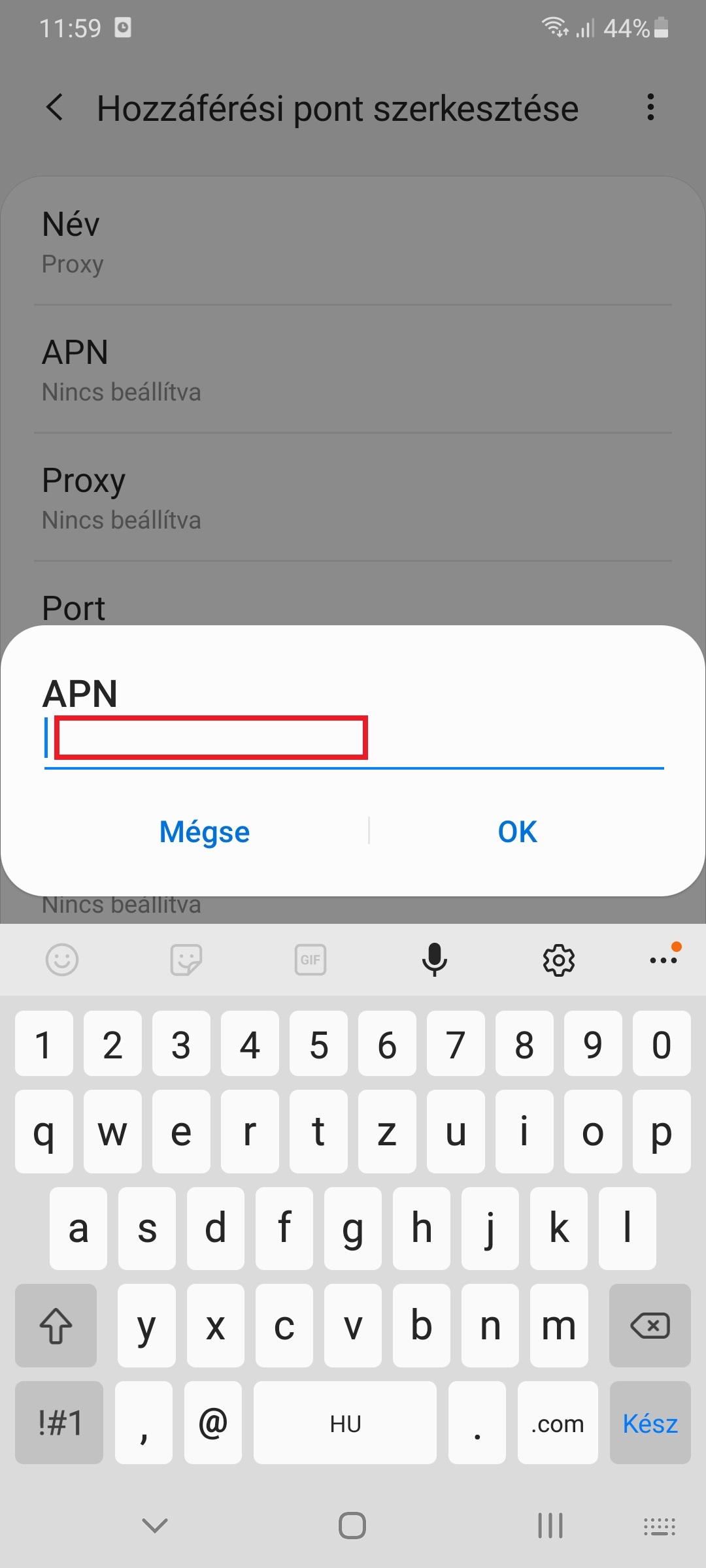Tap the Kész key on keyboard

click(650, 1423)
